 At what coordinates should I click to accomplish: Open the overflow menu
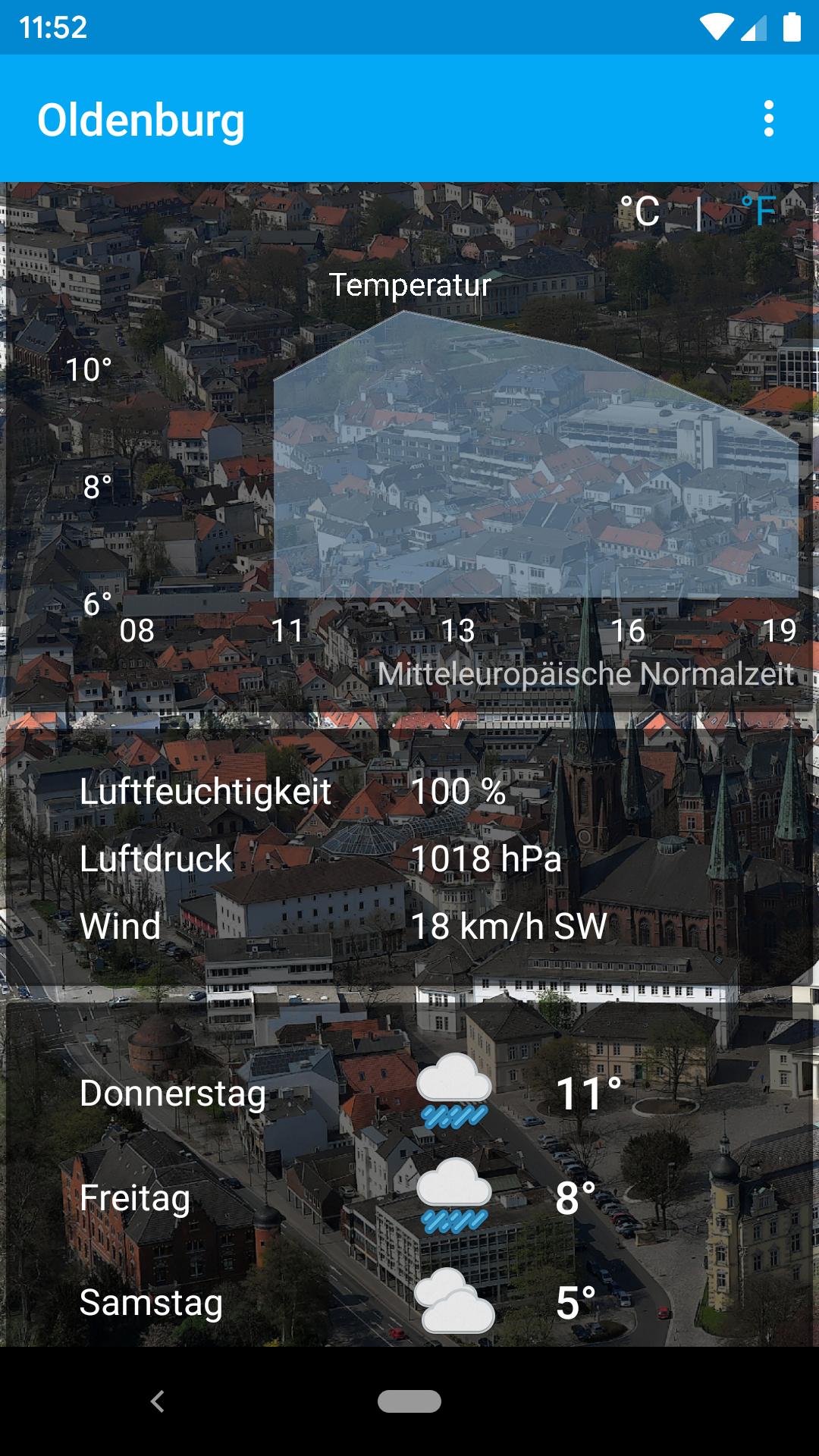[768, 119]
